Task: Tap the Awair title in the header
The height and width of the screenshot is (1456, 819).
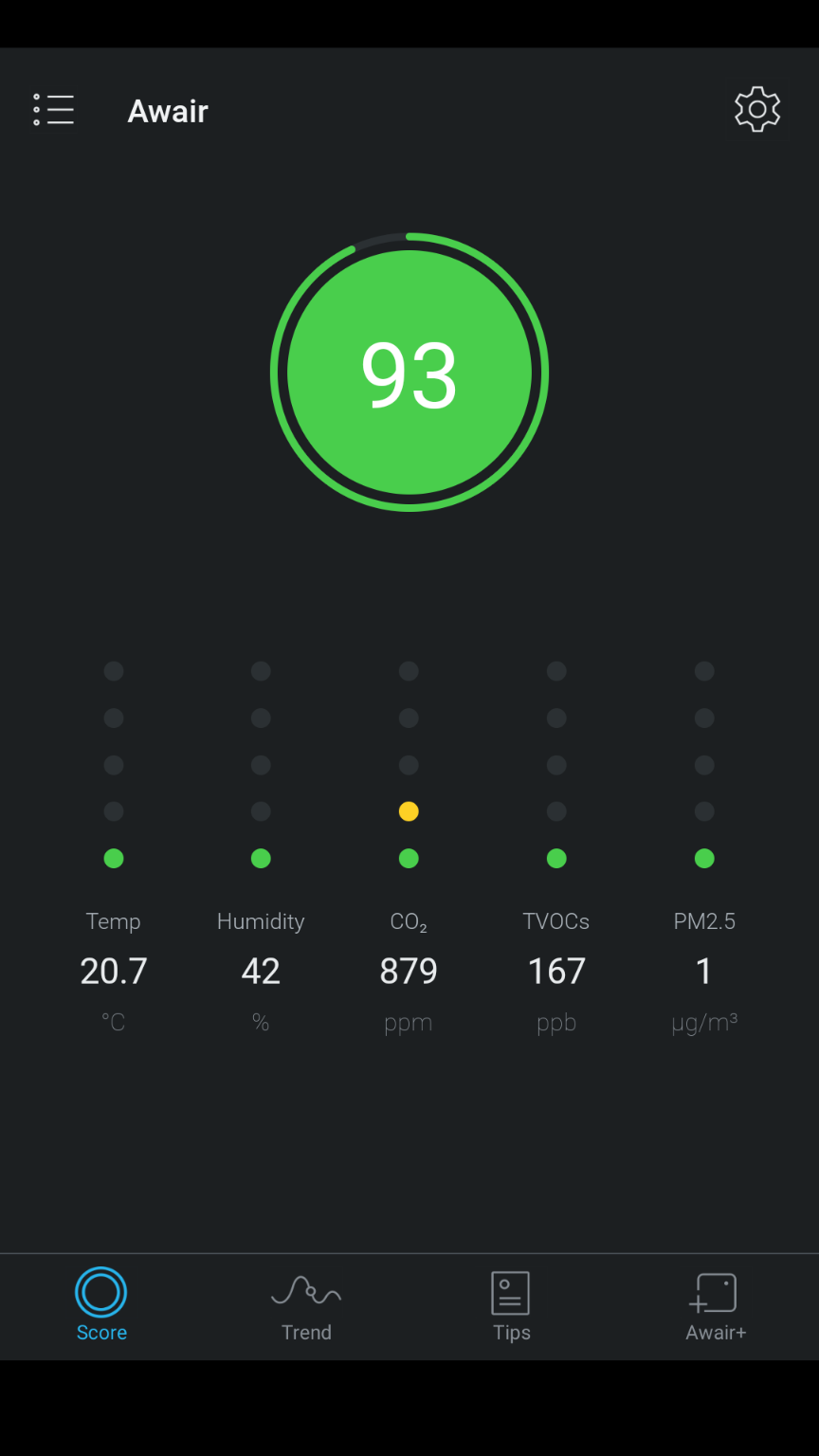Action: pyautogui.click(x=168, y=111)
